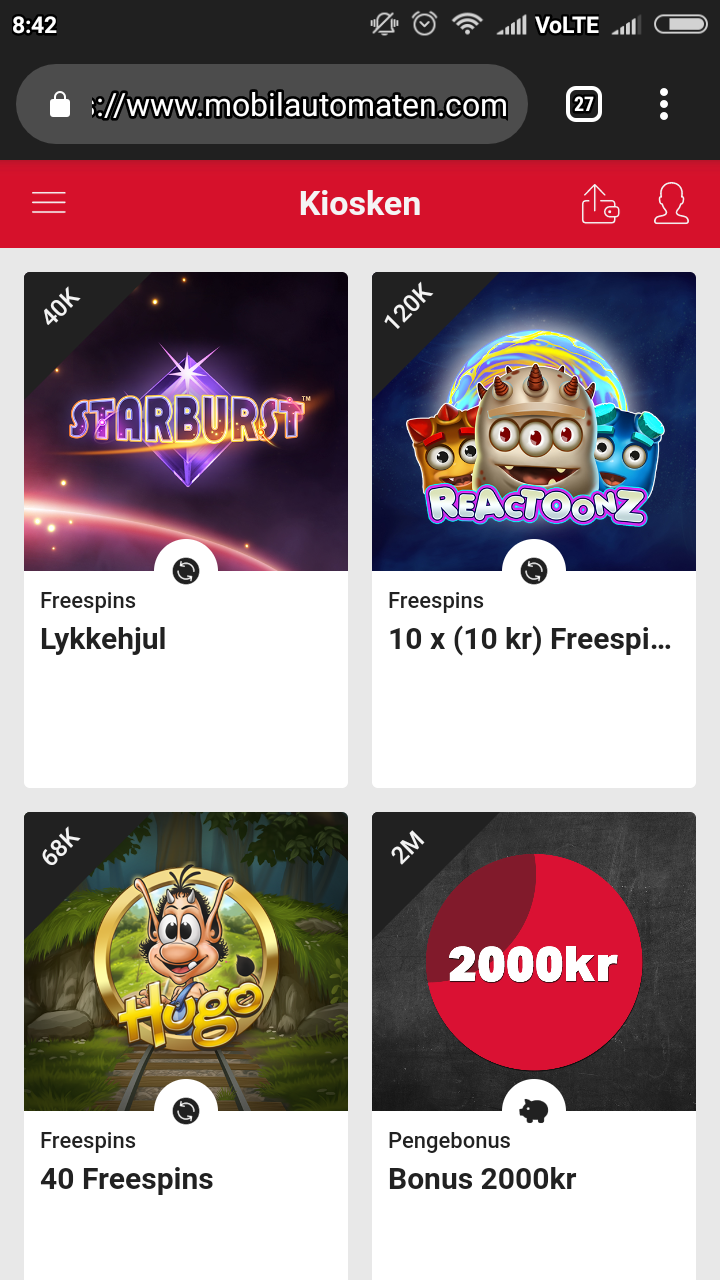Open the hamburger navigation menu

pyautogui.click(x=49, y=203)
